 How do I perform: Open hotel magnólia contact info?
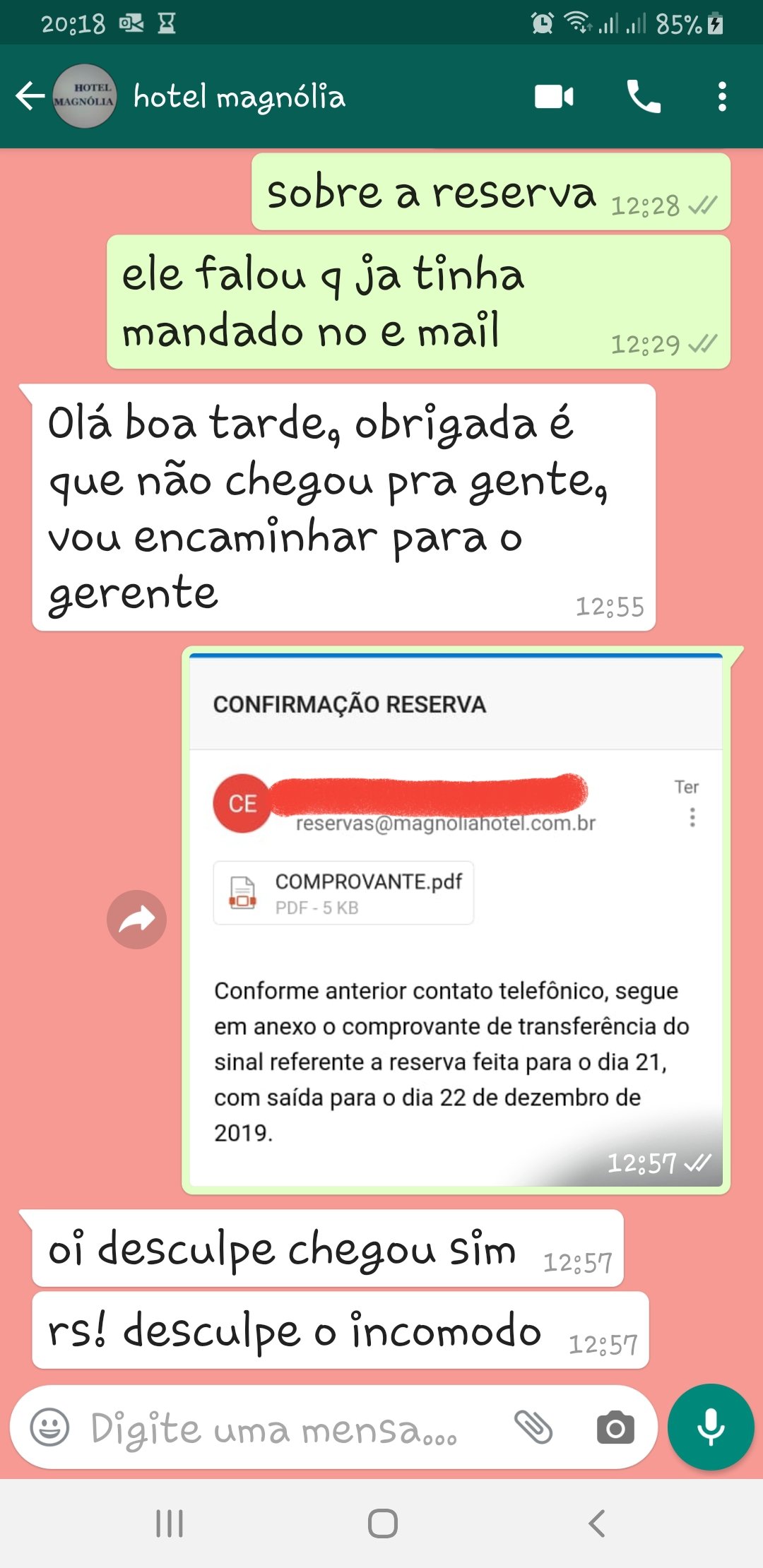239,97
